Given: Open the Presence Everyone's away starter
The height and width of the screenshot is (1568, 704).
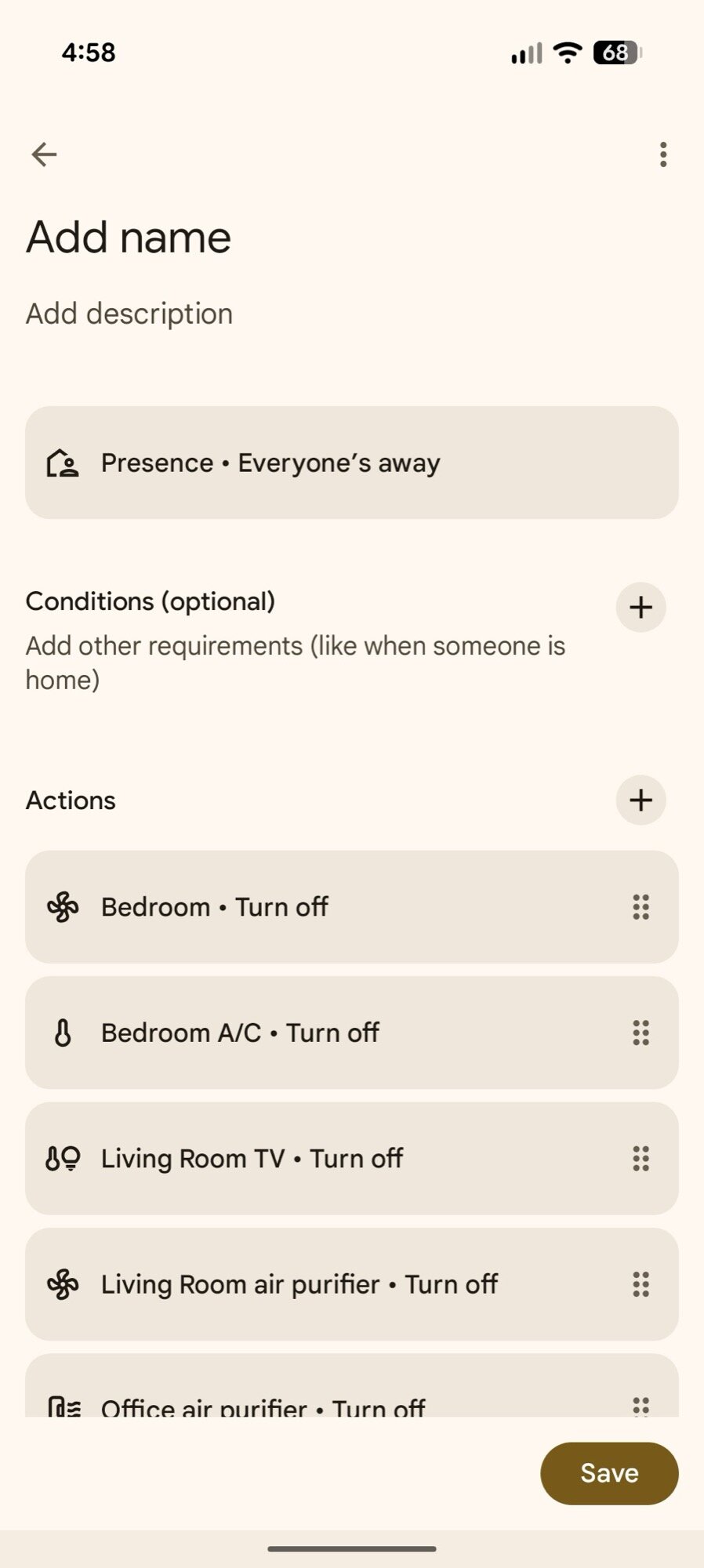Looking at the screenshot, I should (351, 463).
